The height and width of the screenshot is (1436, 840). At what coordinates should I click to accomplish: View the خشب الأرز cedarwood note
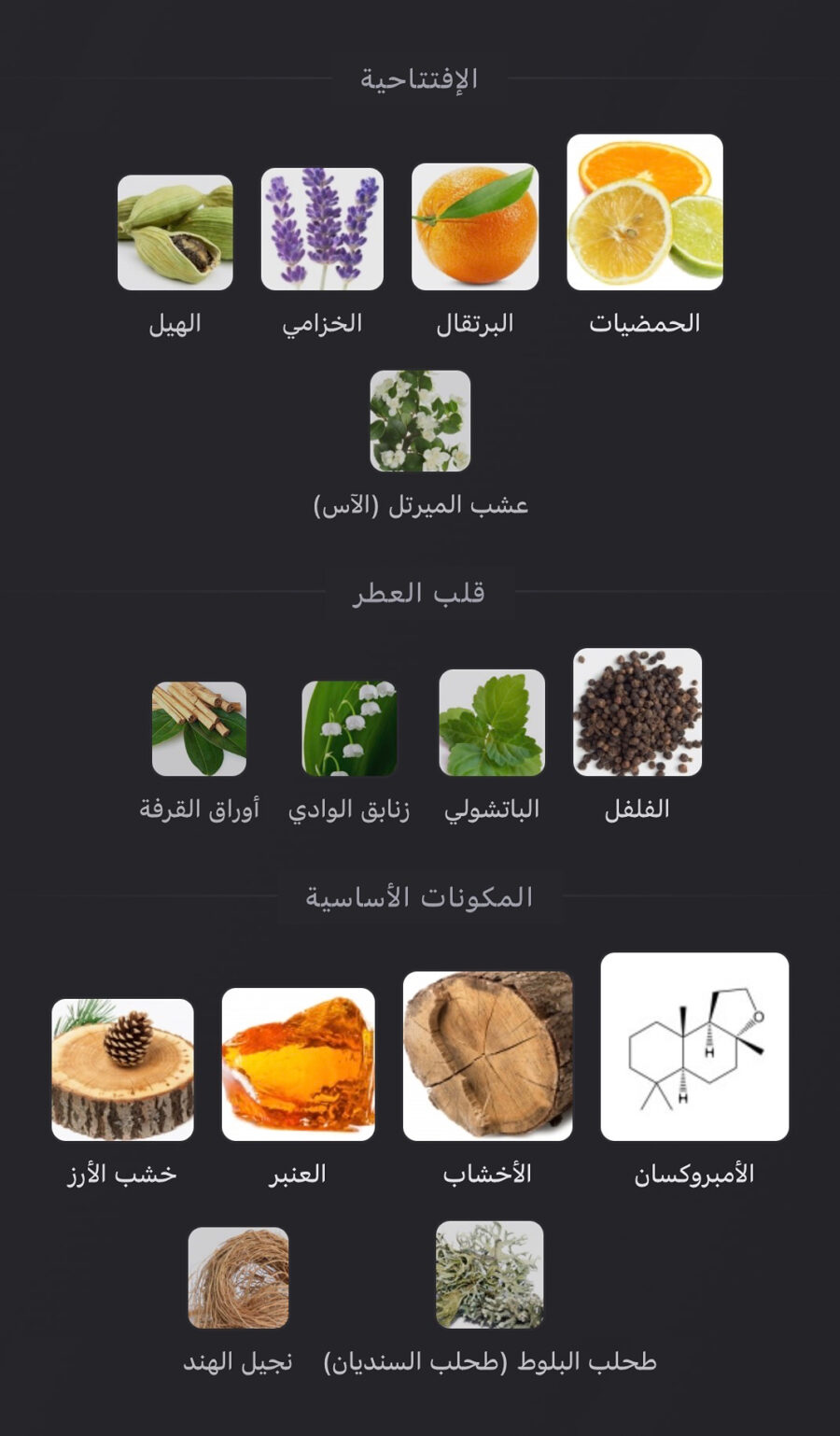[122, 1070]
